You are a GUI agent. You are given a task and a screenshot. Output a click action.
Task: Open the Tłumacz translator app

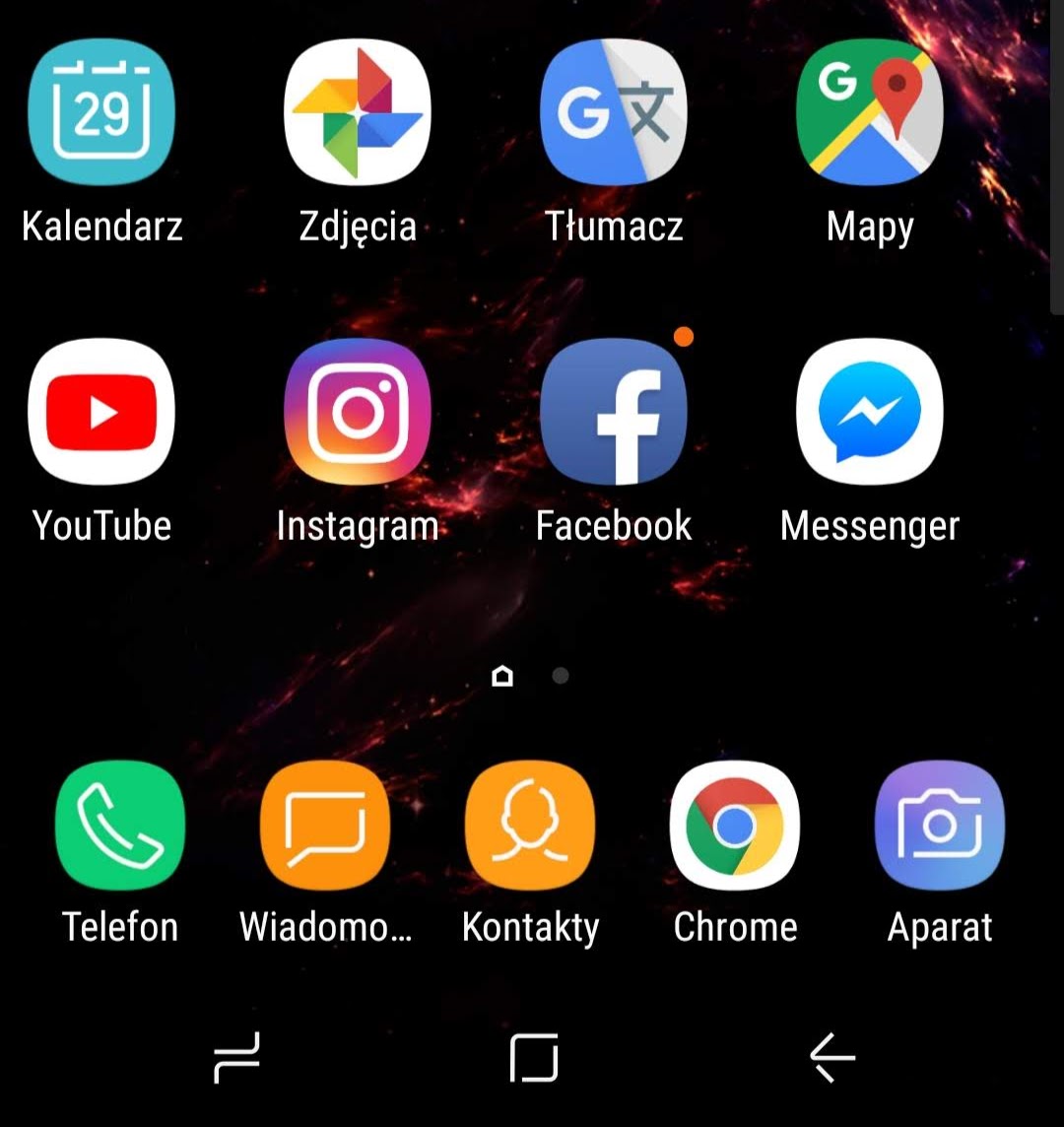[x=613, y=113]
